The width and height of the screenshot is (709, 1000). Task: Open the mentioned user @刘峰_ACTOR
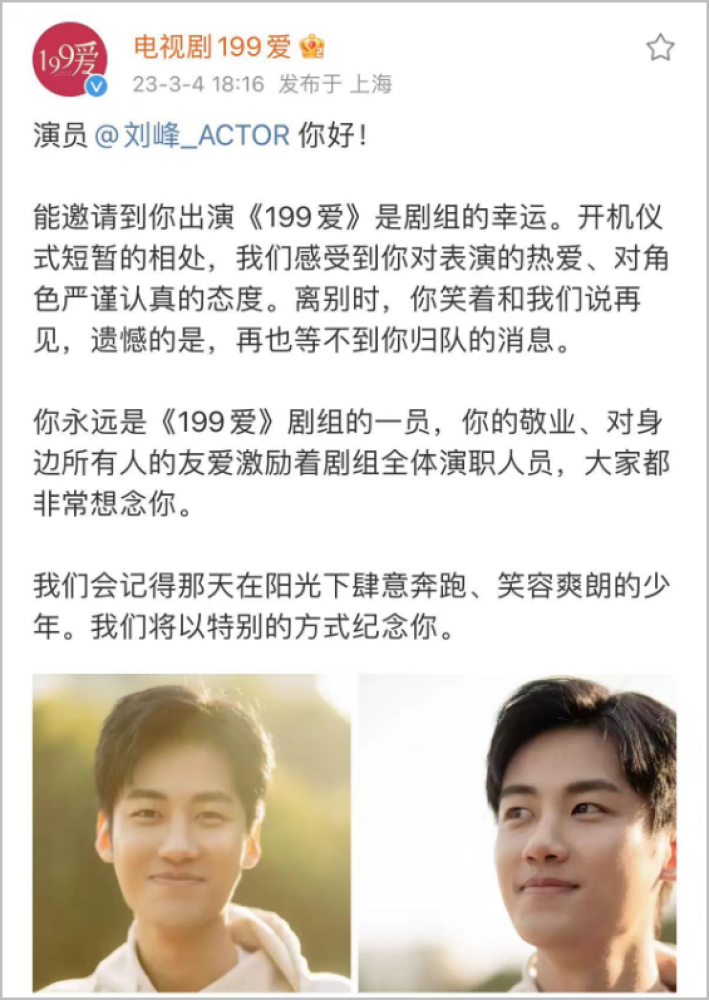[x=192, y=137]
